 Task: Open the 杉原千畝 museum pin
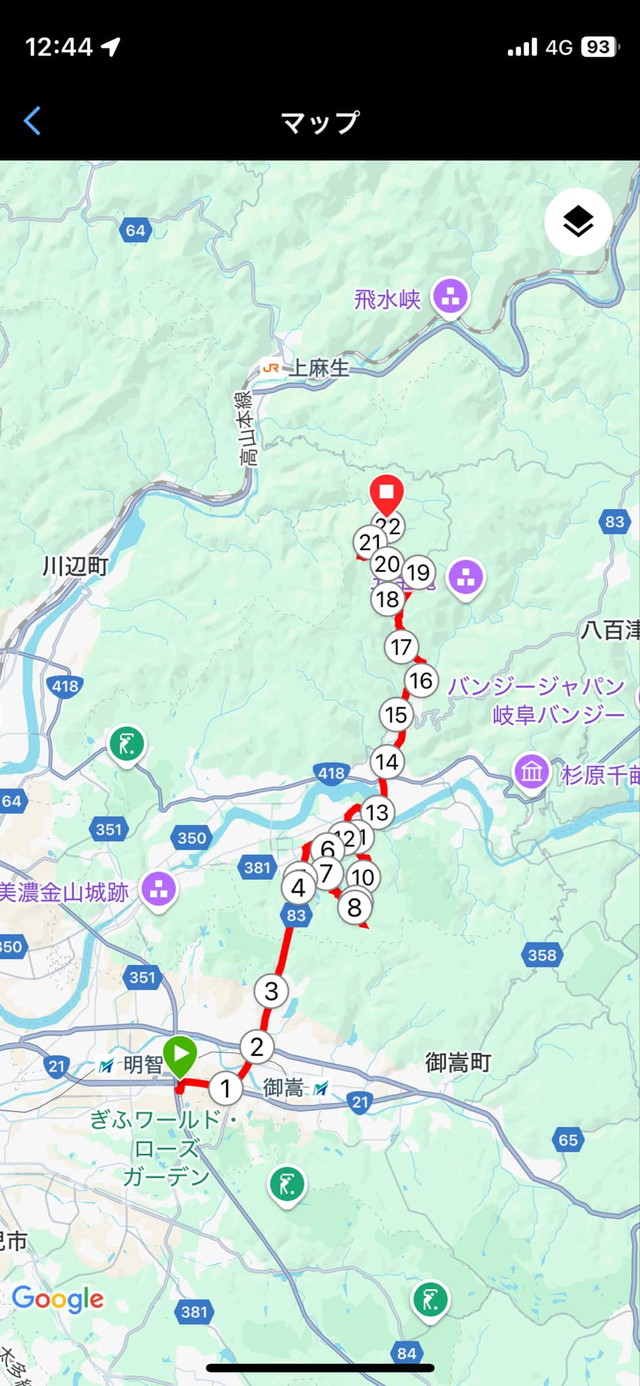pos(531,771)
